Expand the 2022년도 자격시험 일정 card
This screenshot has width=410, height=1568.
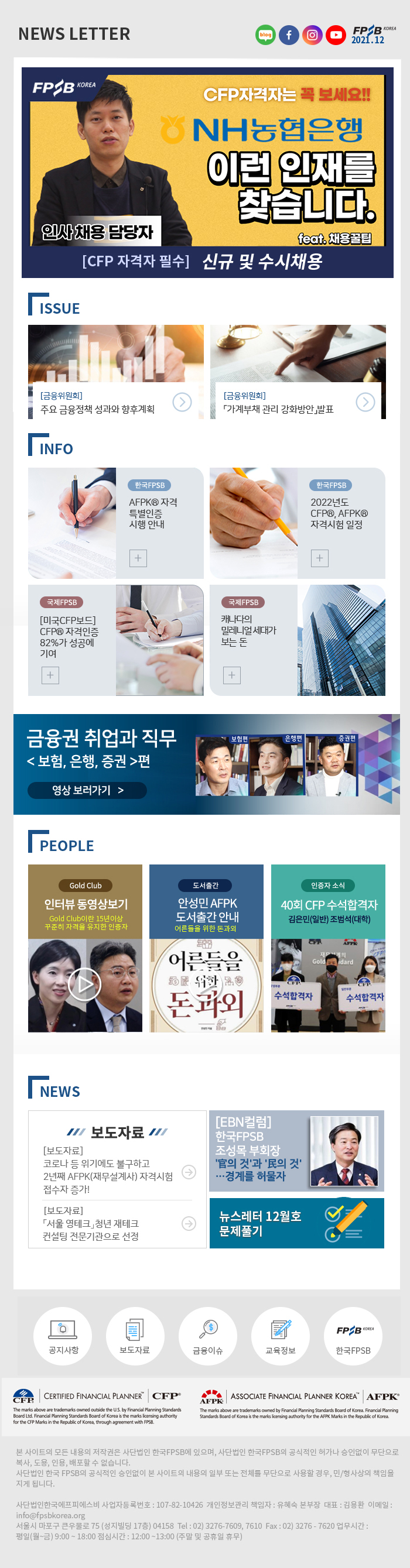click(320, 558)
